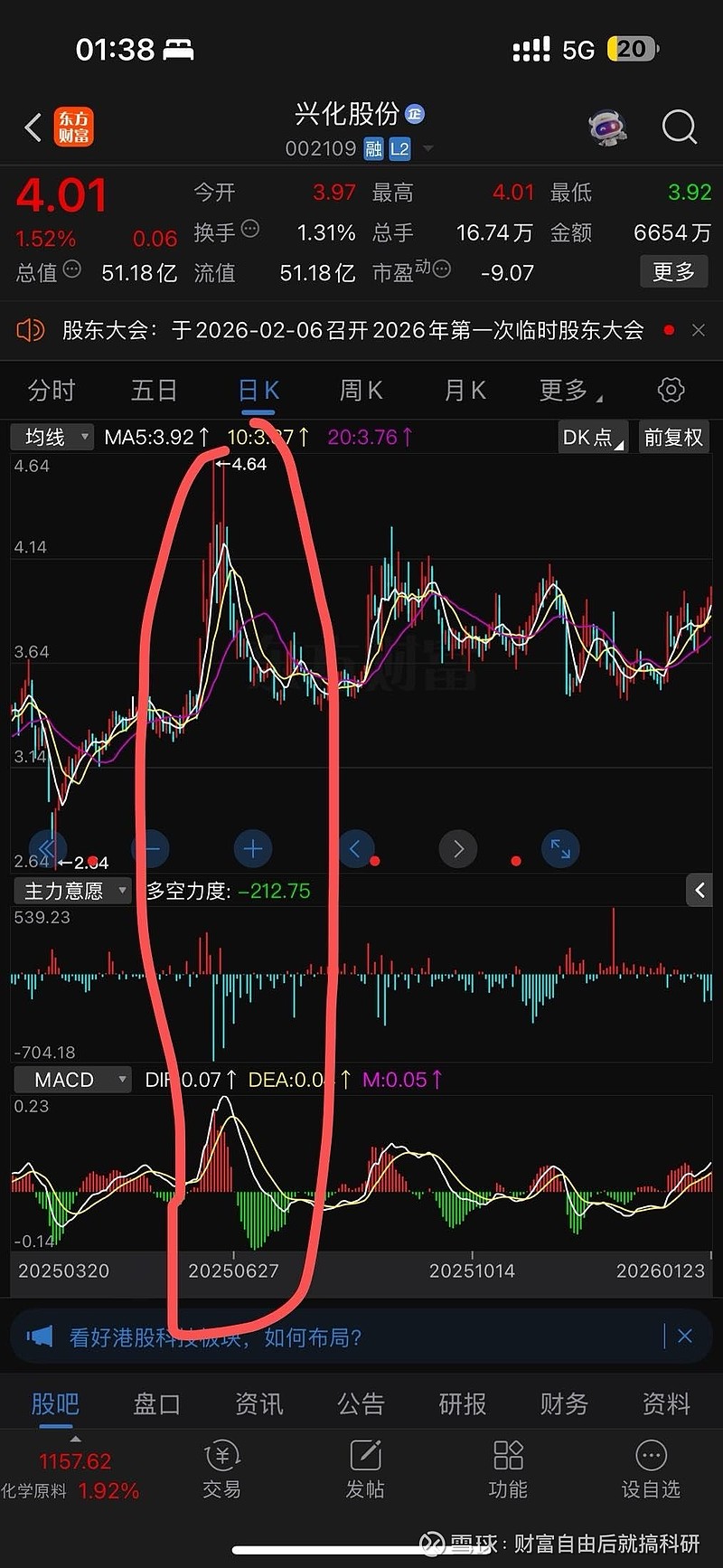Expand chart to fullscreen view
The width and height of the screenshot is (723, 1568).
click(x=560, y=848)
